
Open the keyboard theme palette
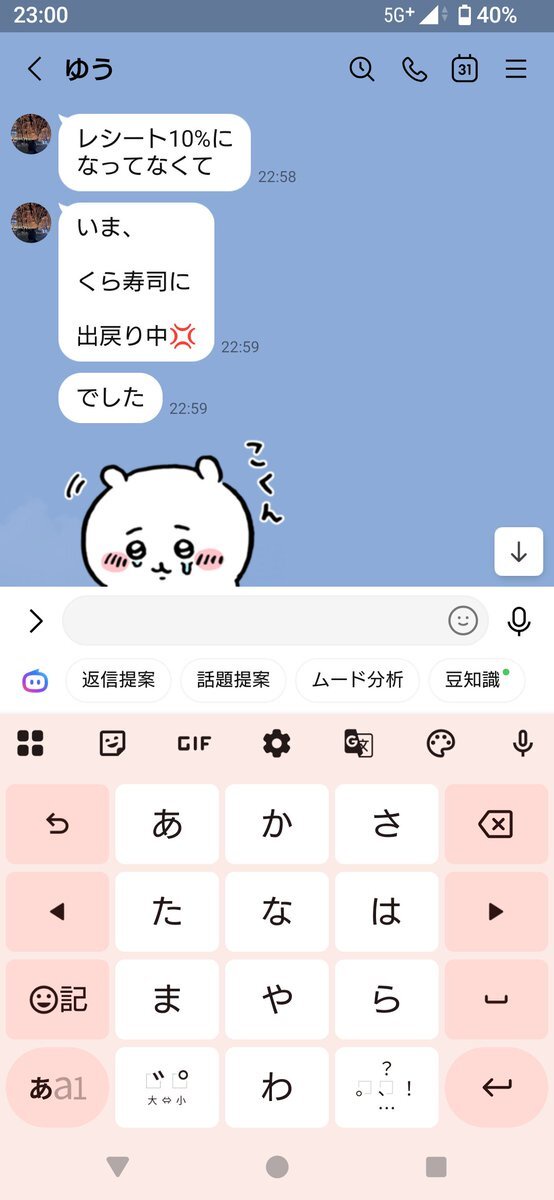pos(441,743)
